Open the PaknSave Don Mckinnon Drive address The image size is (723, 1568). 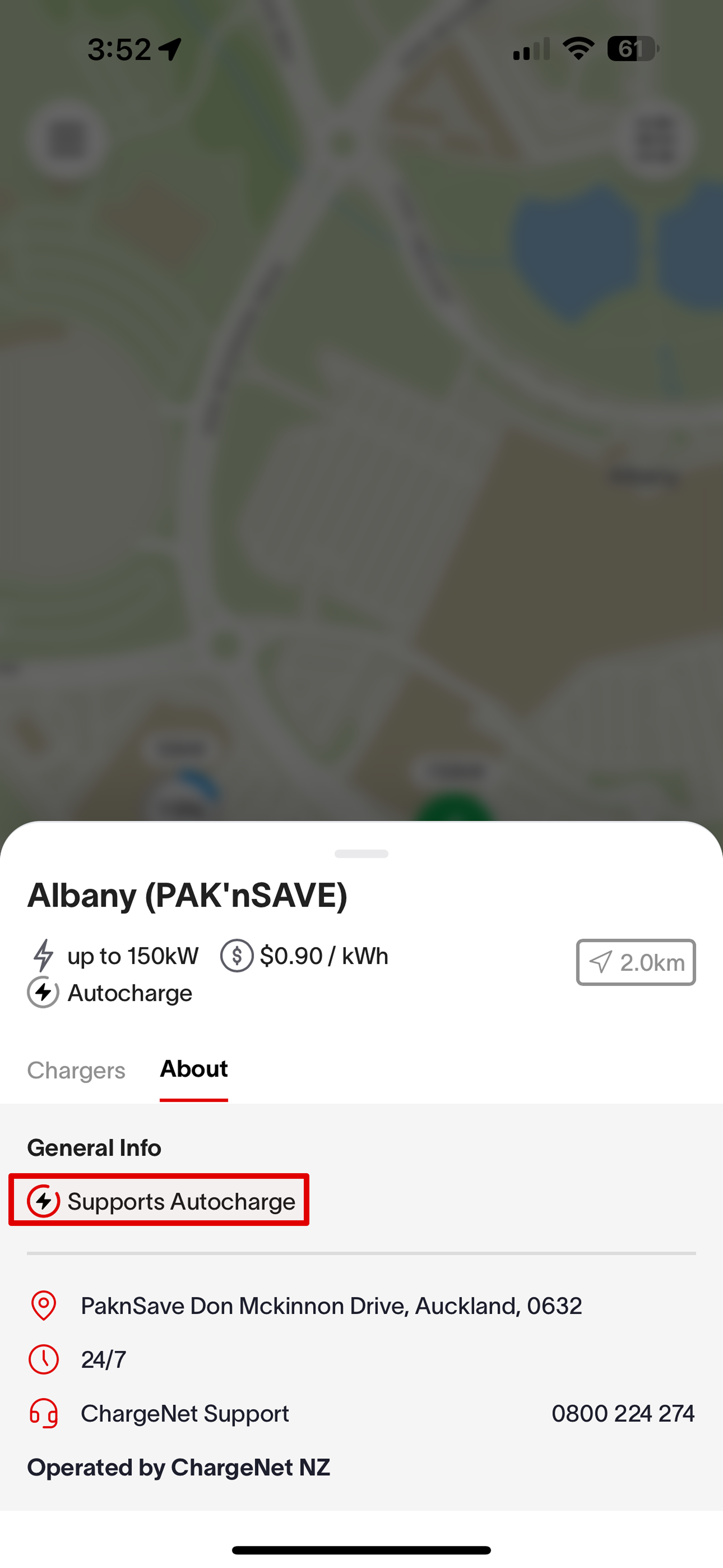pyautogui.click(x=331, y=1306)
